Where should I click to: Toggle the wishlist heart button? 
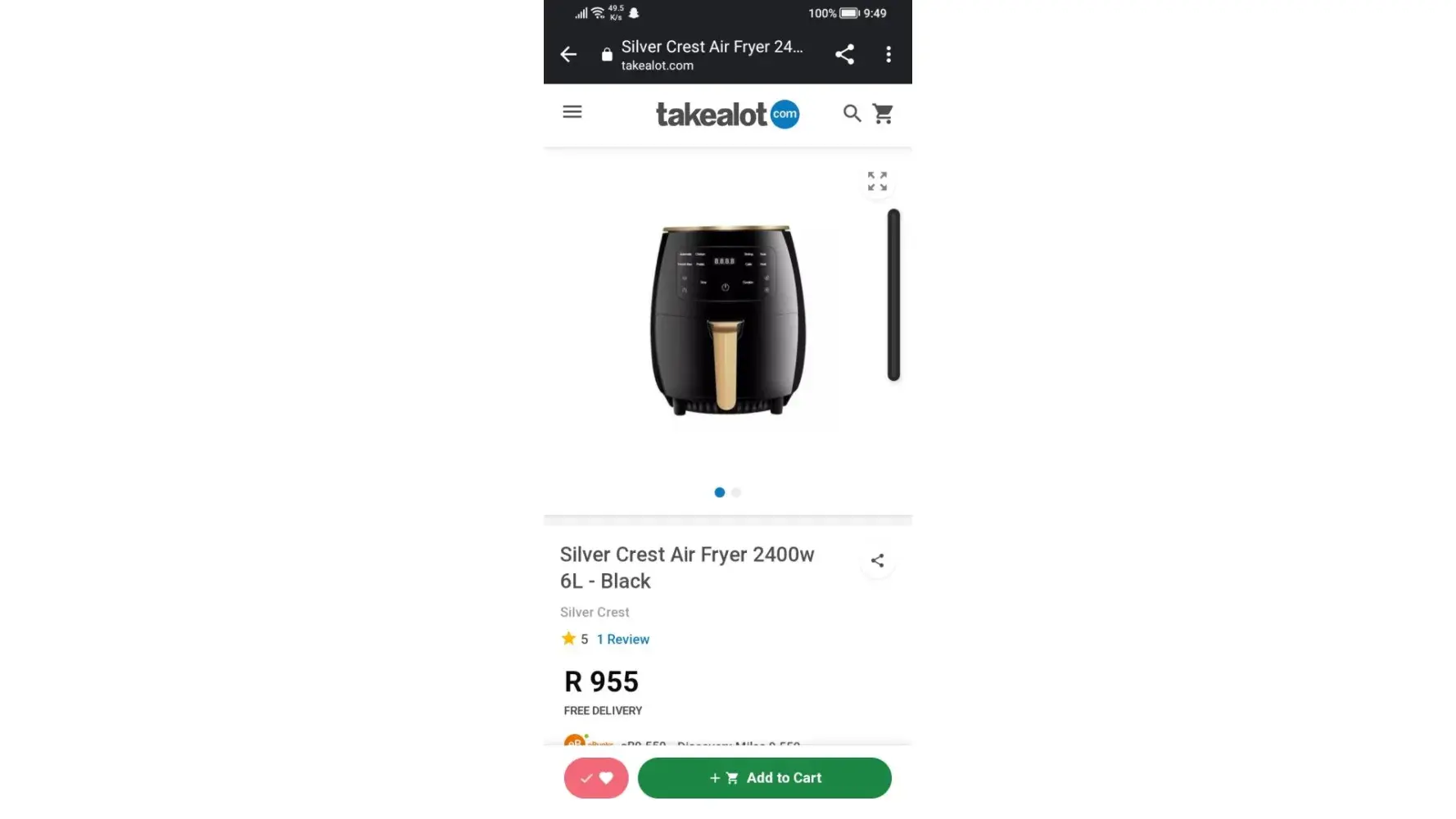click(x=596, y=778)
